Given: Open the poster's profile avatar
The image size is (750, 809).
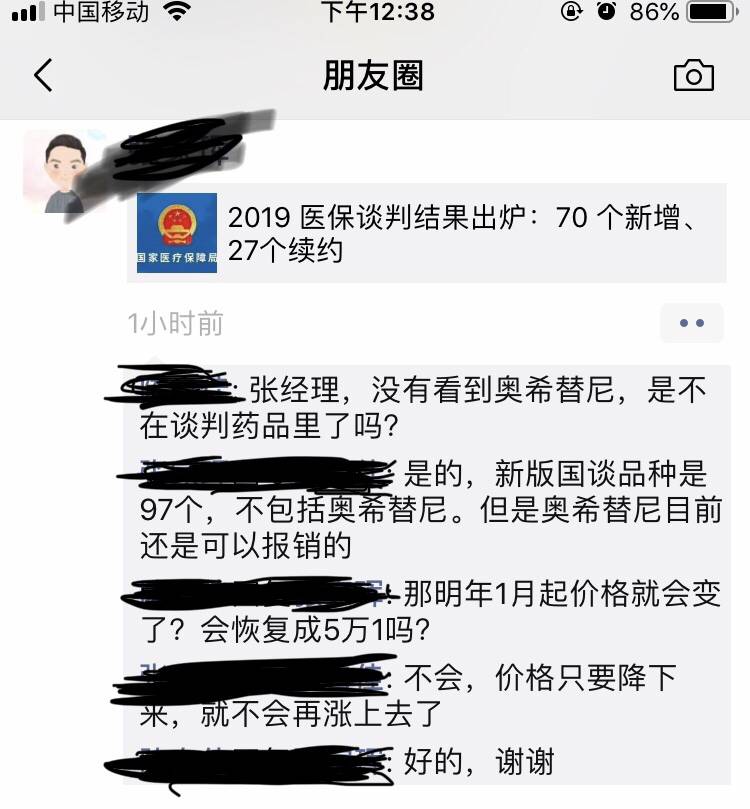Looking at the screenshot, I should [60, 170].
